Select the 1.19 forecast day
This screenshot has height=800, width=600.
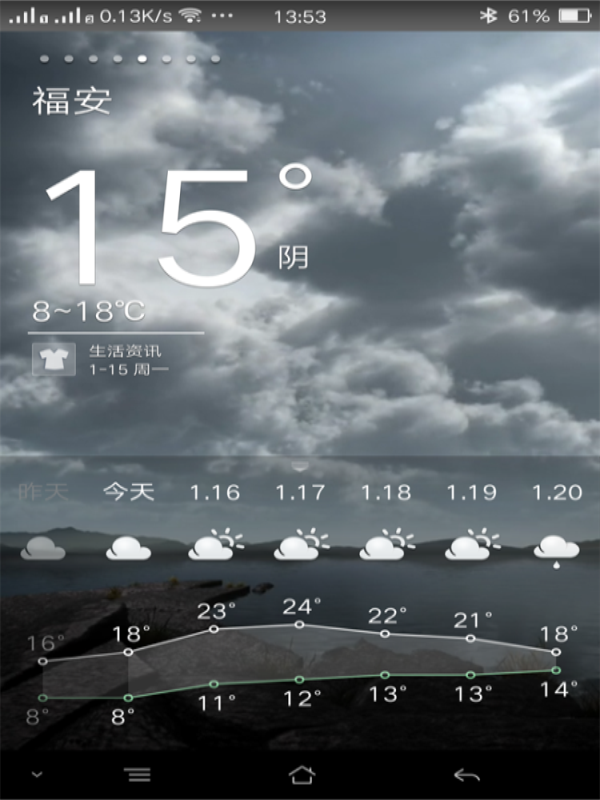tap(471, 492)
